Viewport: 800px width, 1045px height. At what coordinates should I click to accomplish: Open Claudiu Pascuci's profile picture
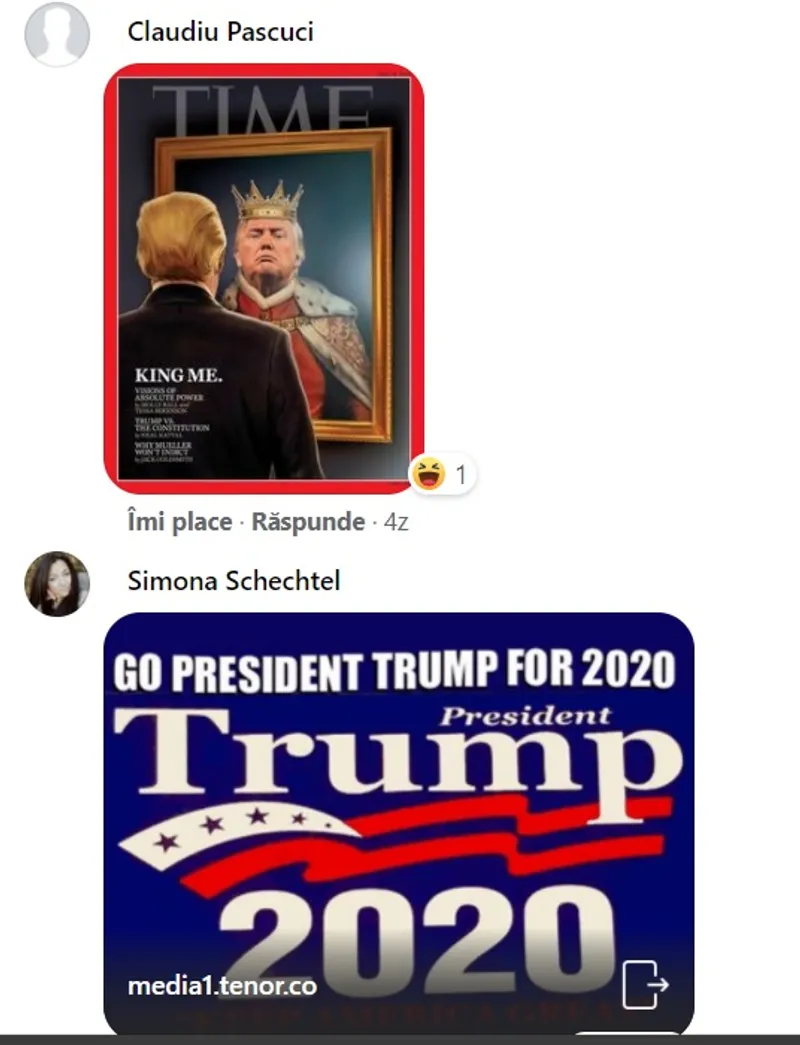[57, 34]
